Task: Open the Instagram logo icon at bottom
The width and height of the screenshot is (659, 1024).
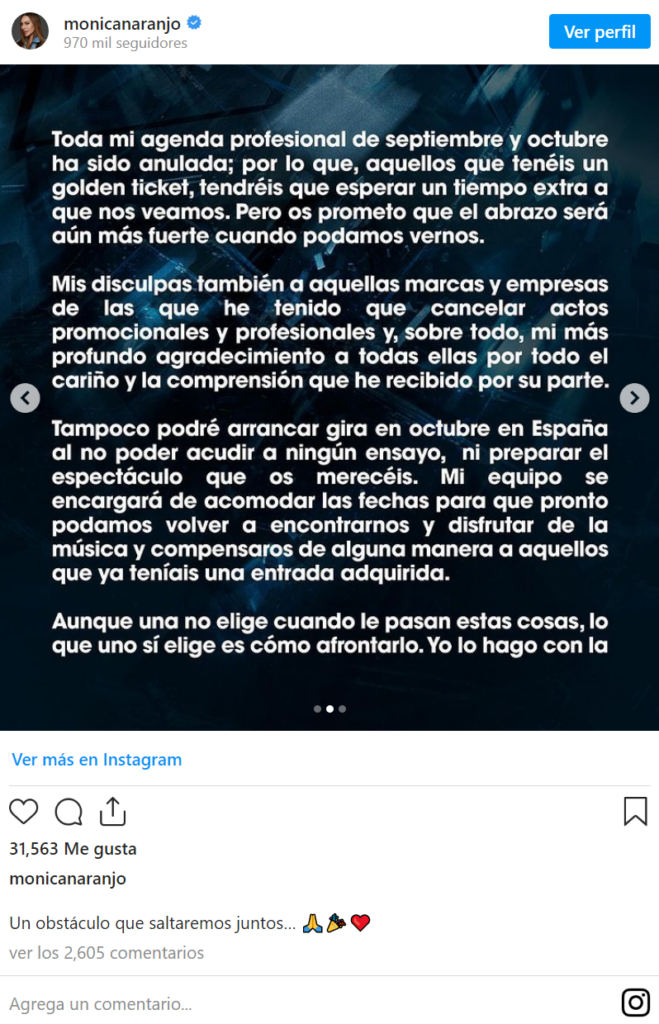Action: 635,1002
